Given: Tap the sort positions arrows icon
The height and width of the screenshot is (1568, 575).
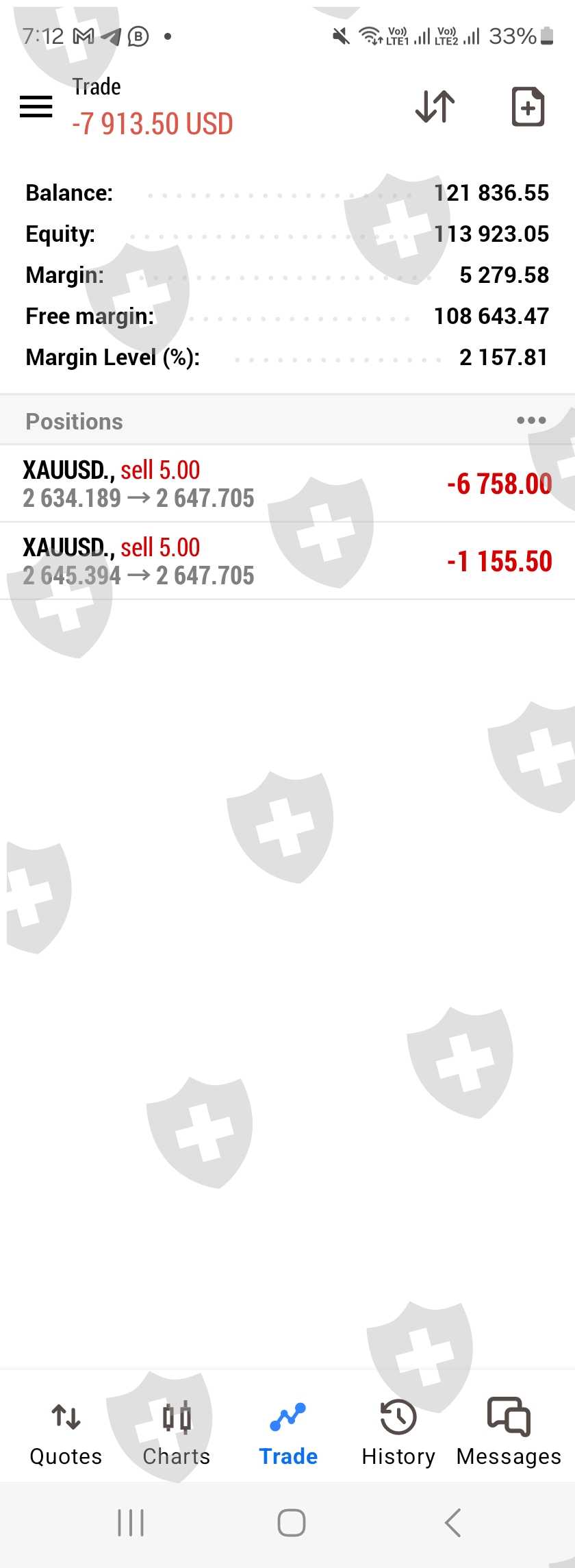Looking at the screenshot, I should 435,106.
